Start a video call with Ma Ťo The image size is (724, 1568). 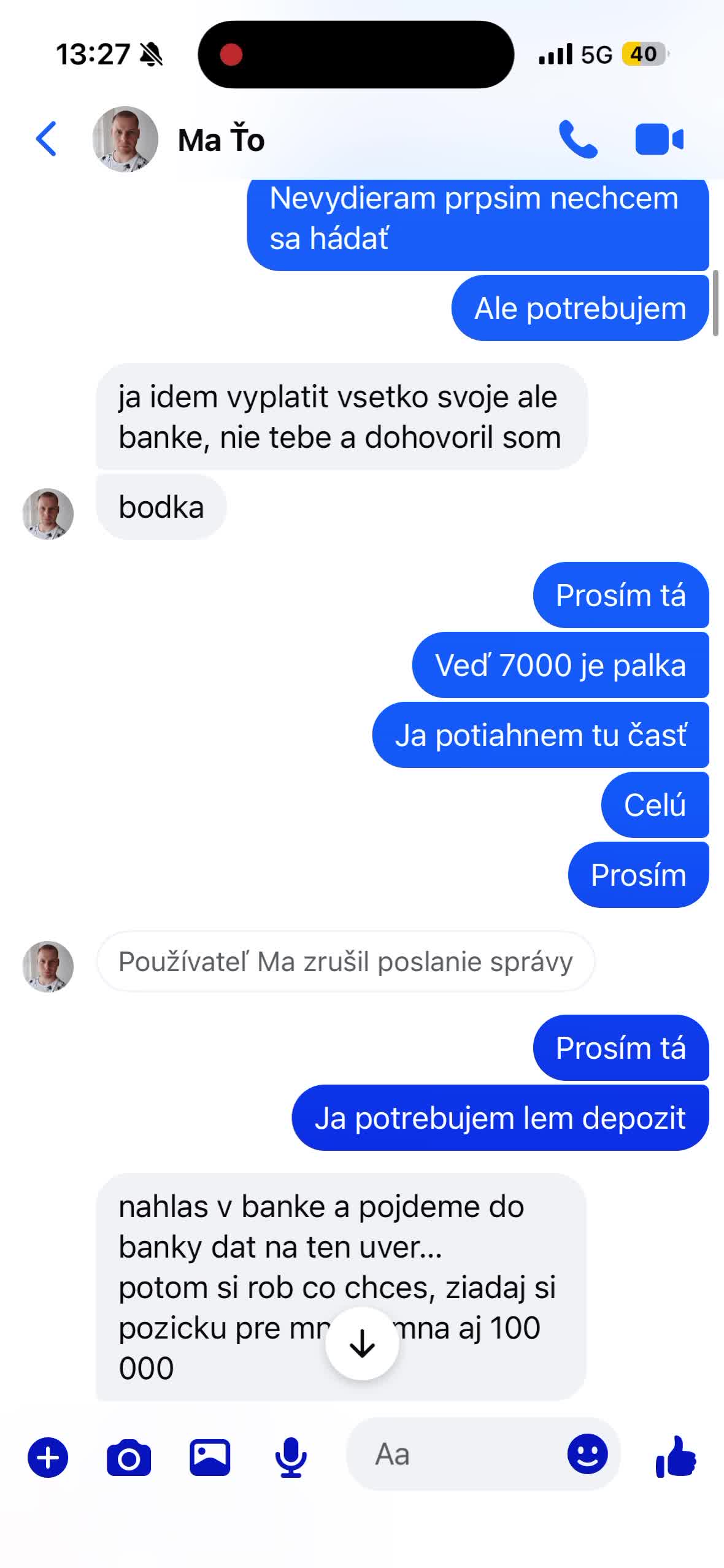coord(659,140)
